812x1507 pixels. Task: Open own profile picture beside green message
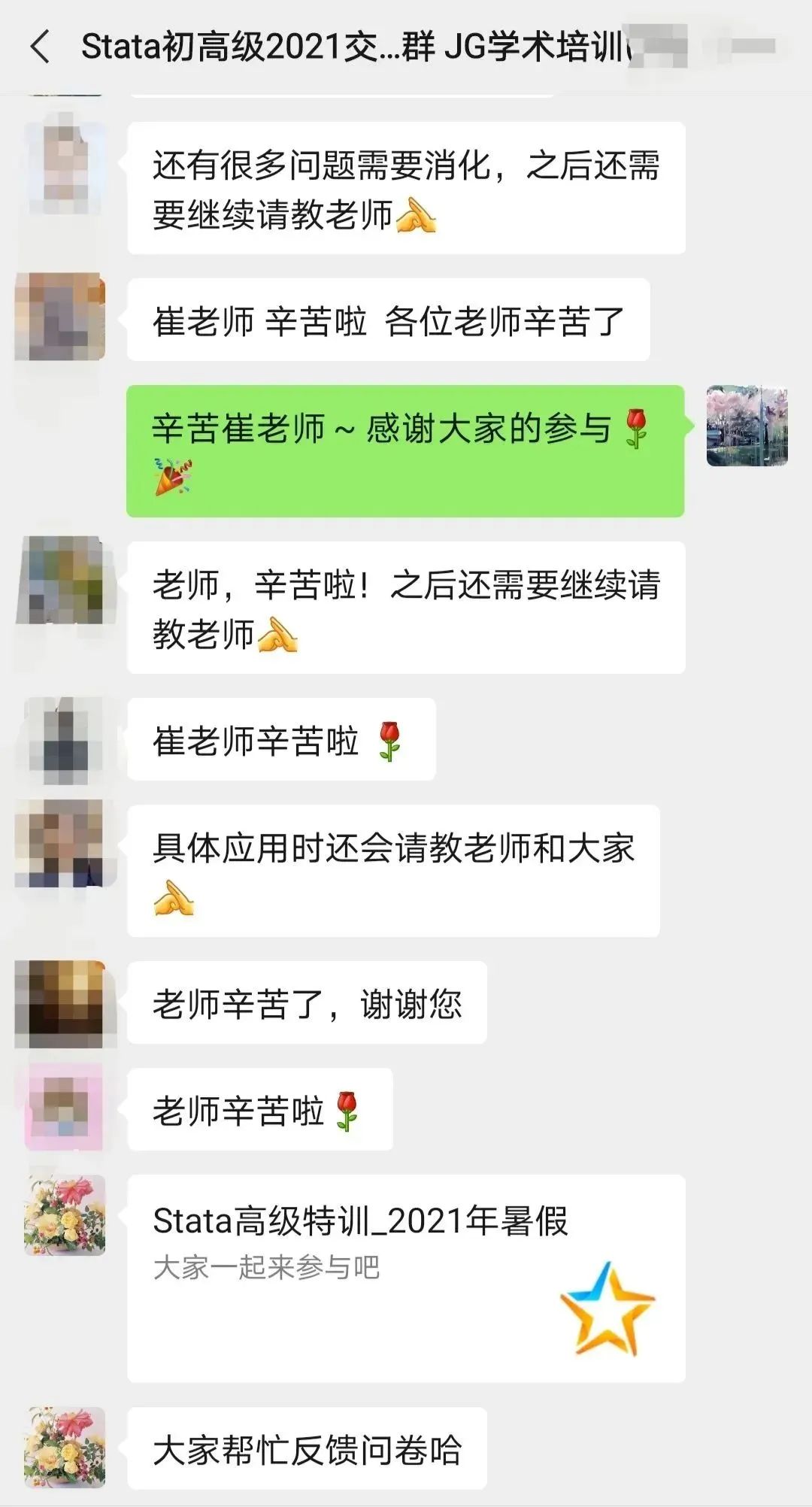[747, 426]
